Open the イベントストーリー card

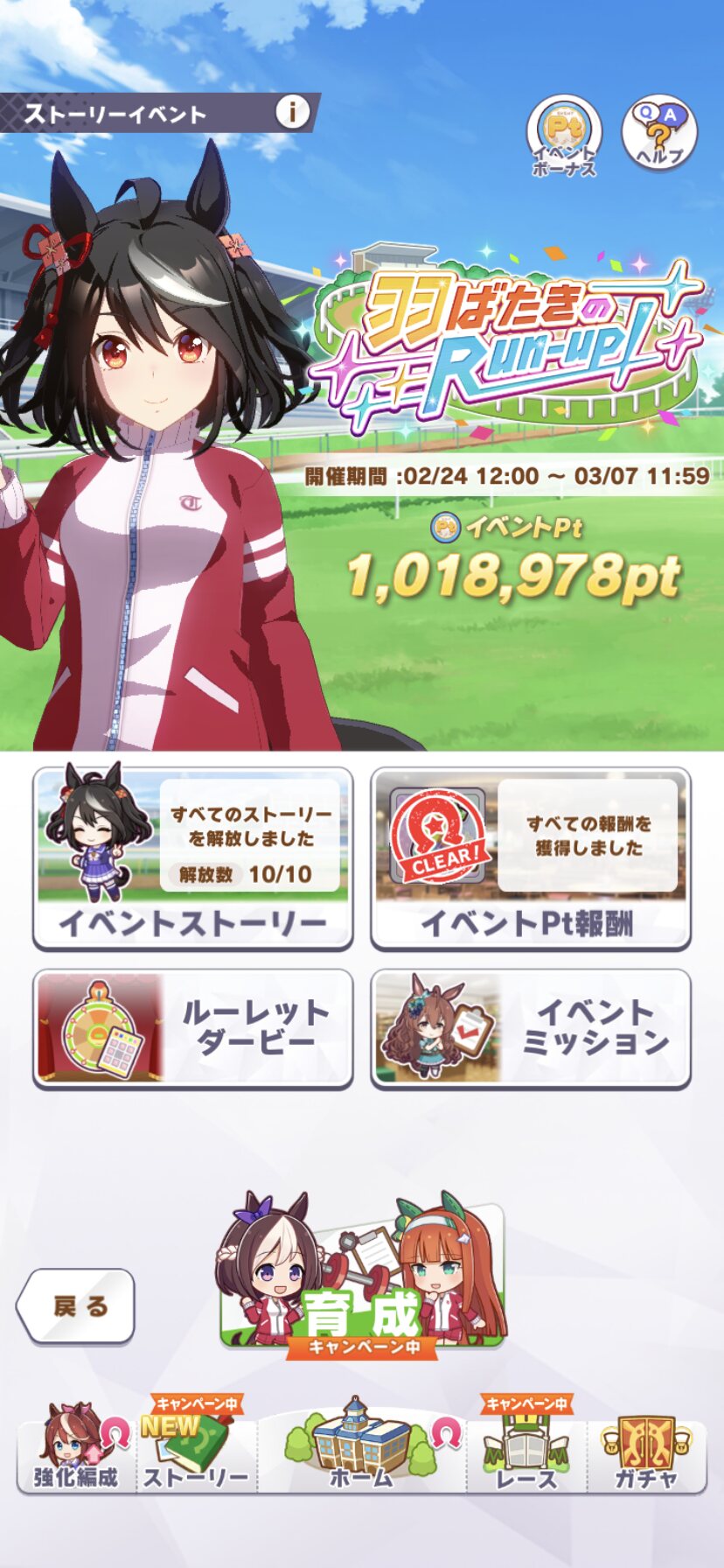click(193, 858)
